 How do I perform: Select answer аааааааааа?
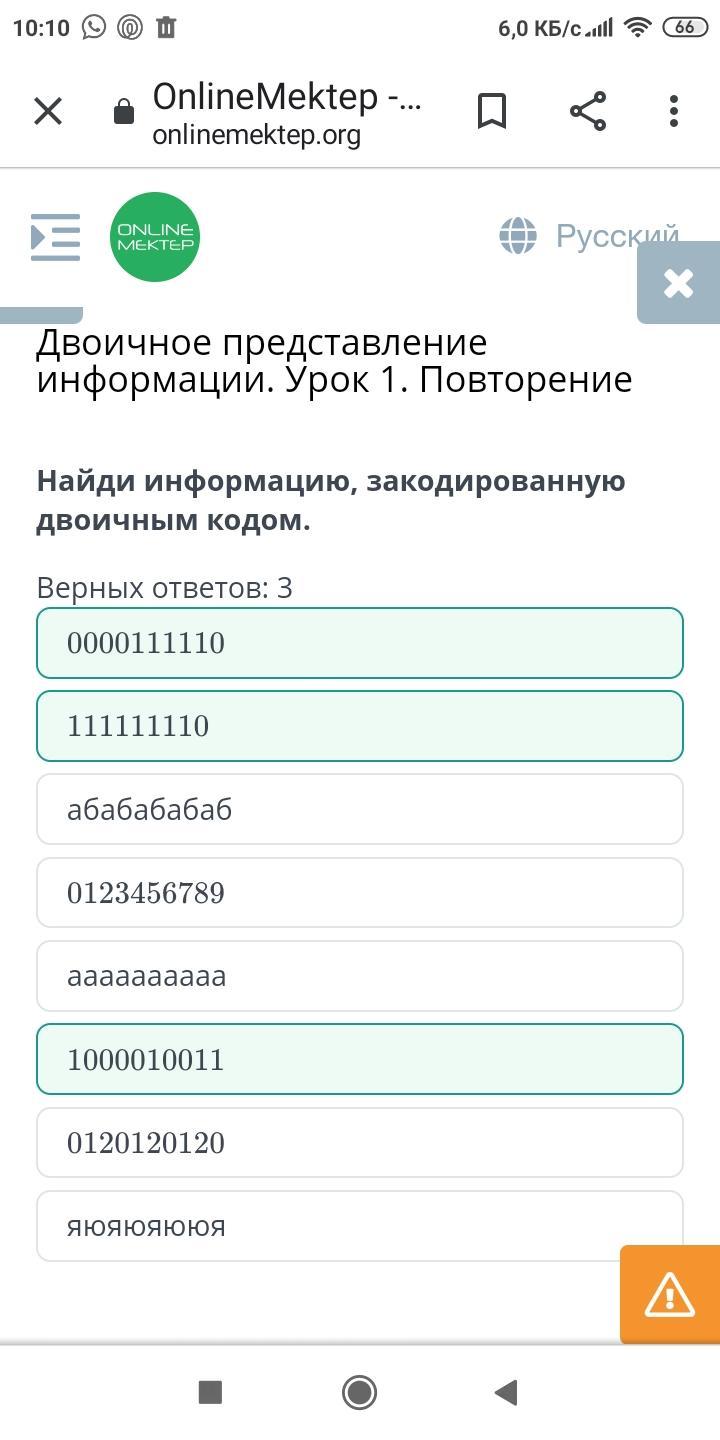360,976
